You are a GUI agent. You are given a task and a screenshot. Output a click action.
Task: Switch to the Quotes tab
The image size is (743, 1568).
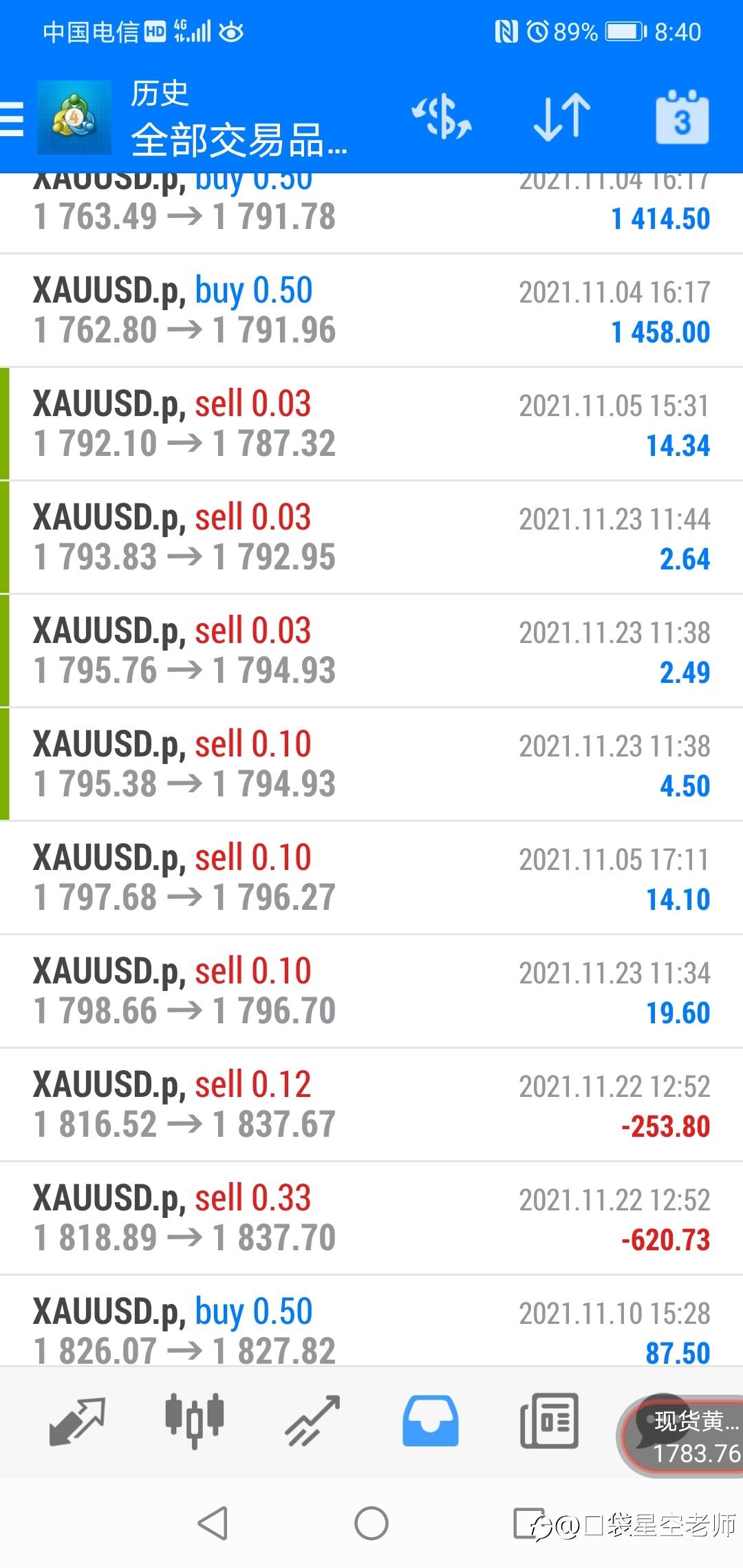76,1421
